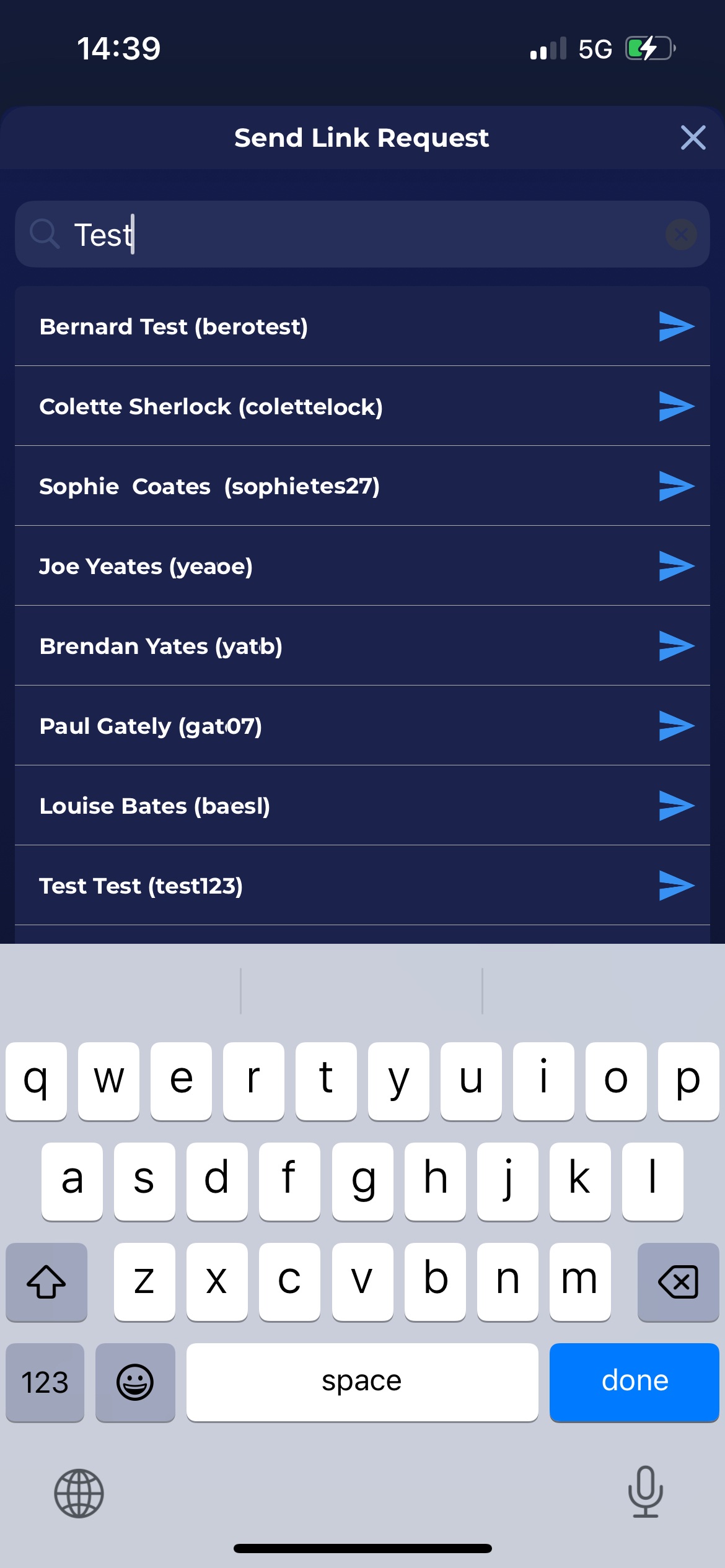The height and width of the screenshot is (1568, 725).
Task: Focus the search box containing Test
Action: [x=359, y=235]
